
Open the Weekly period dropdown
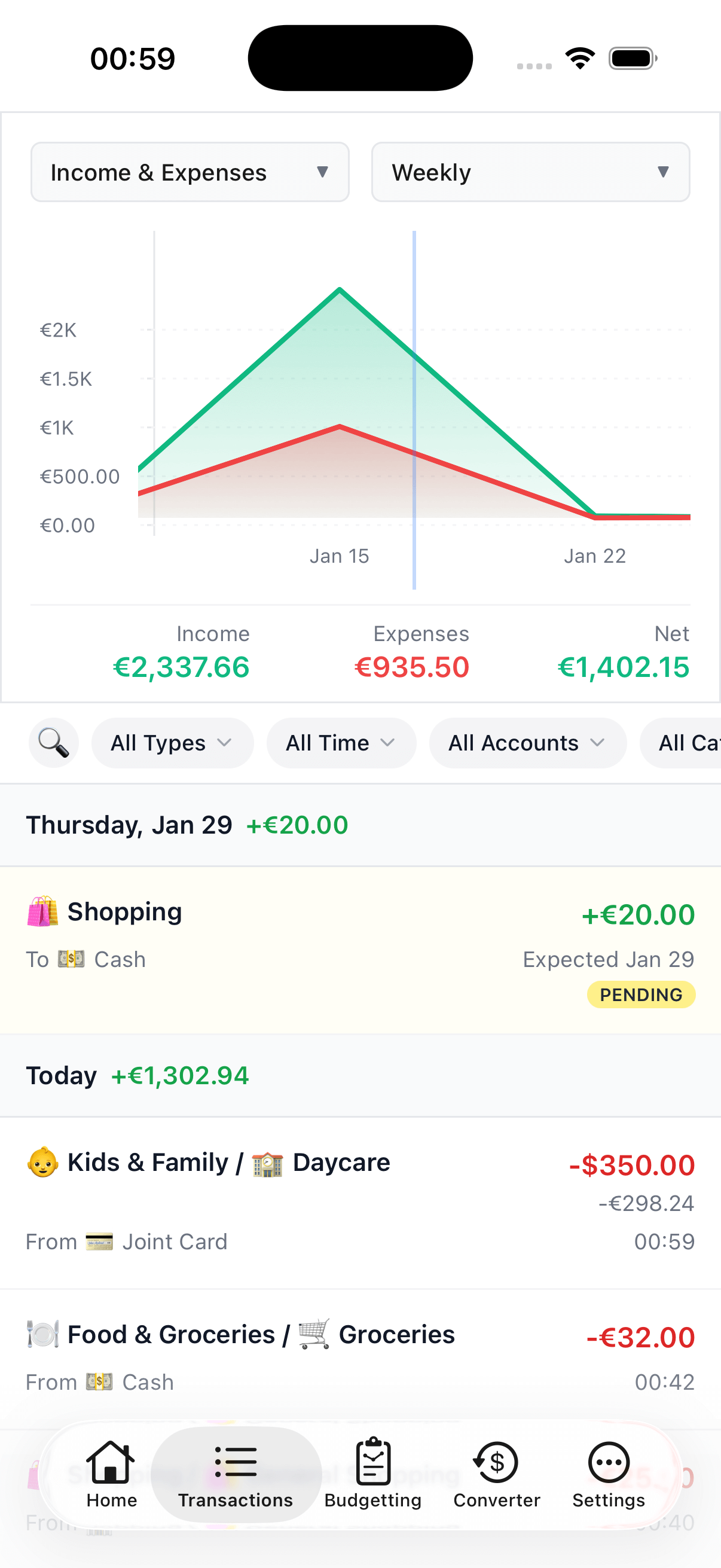pyautogui.click(x=529, y=172)
